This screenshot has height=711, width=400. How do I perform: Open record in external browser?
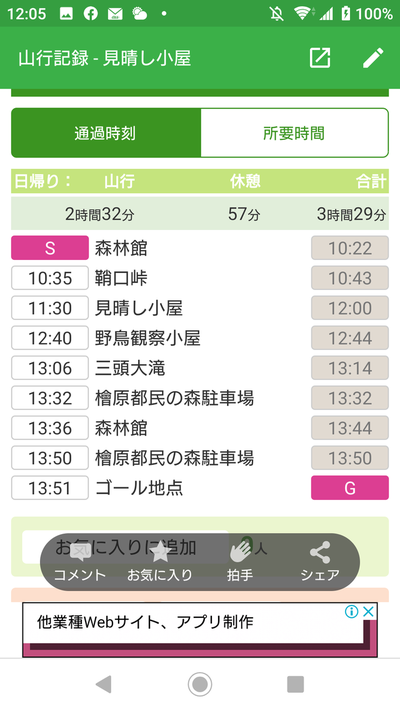click(320, 58)
